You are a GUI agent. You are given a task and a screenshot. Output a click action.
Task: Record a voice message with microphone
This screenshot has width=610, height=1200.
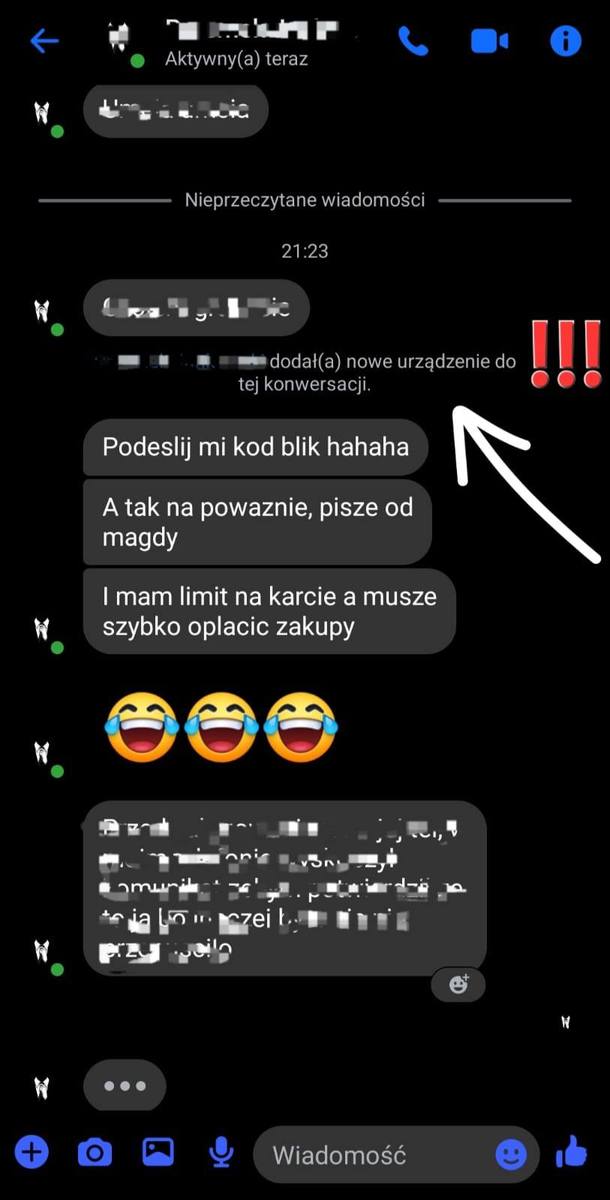[221, 1153]
